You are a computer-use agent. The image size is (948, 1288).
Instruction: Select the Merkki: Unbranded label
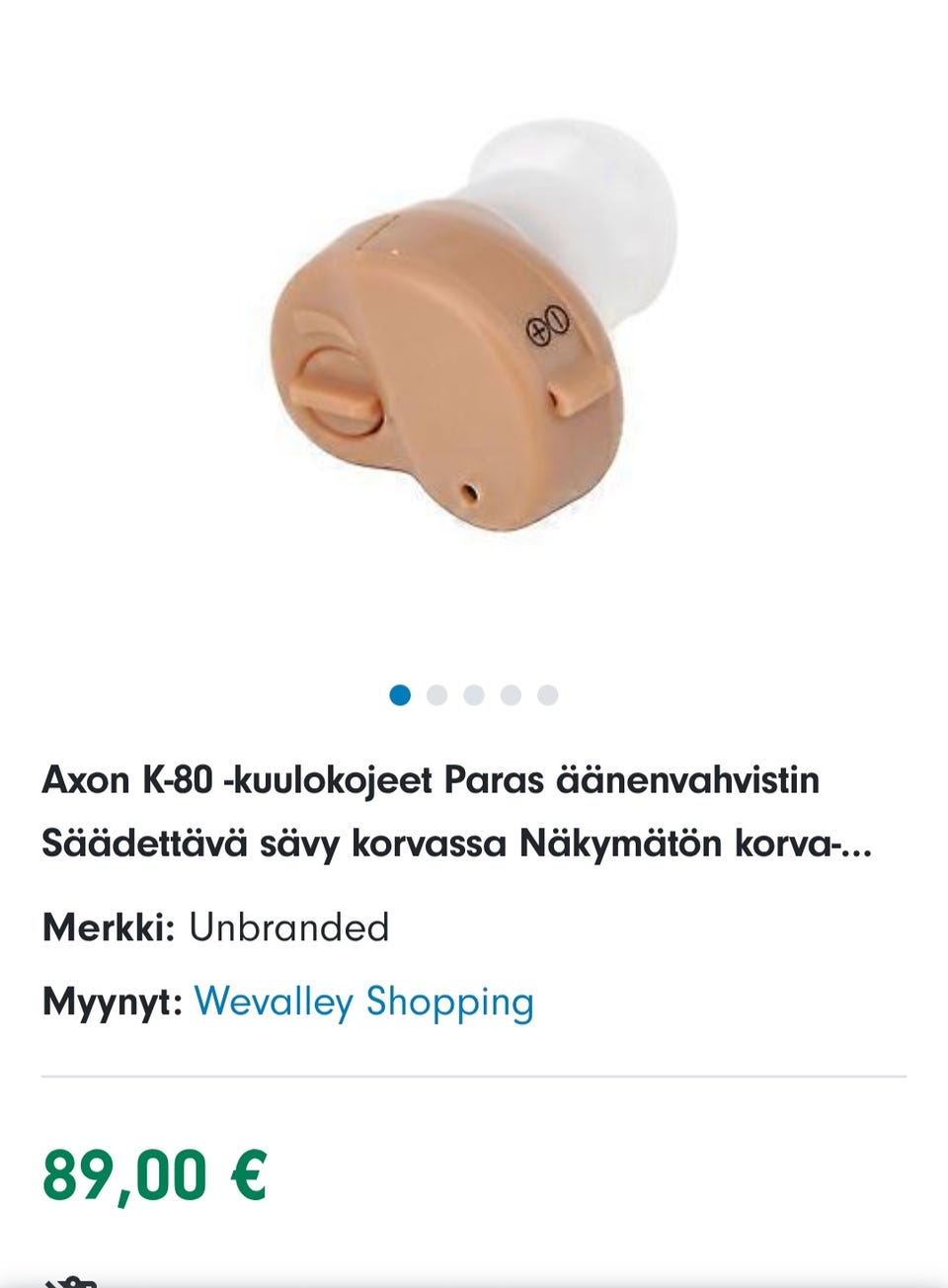click(109, 926)
